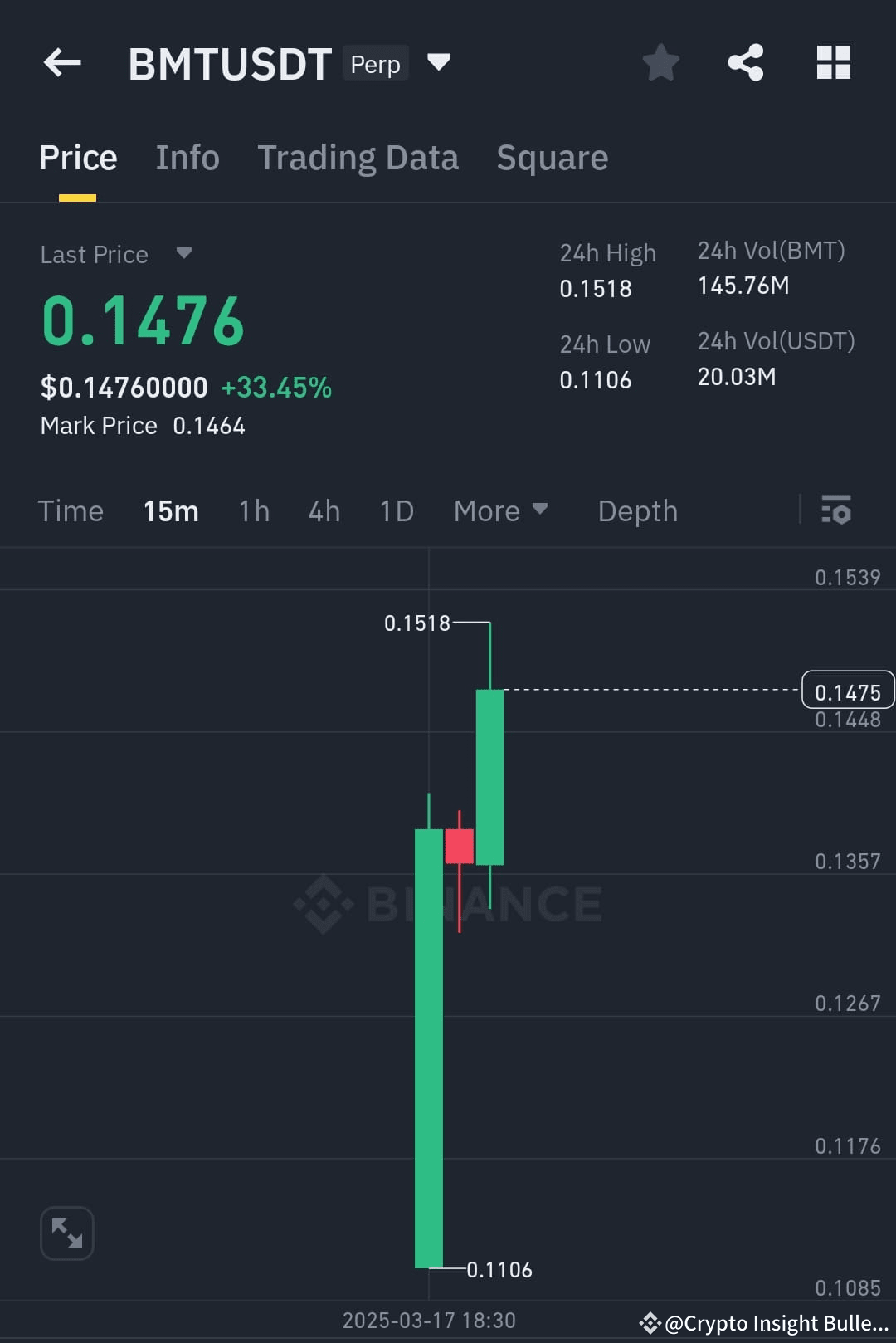Open the Info section

coord(187,158)
